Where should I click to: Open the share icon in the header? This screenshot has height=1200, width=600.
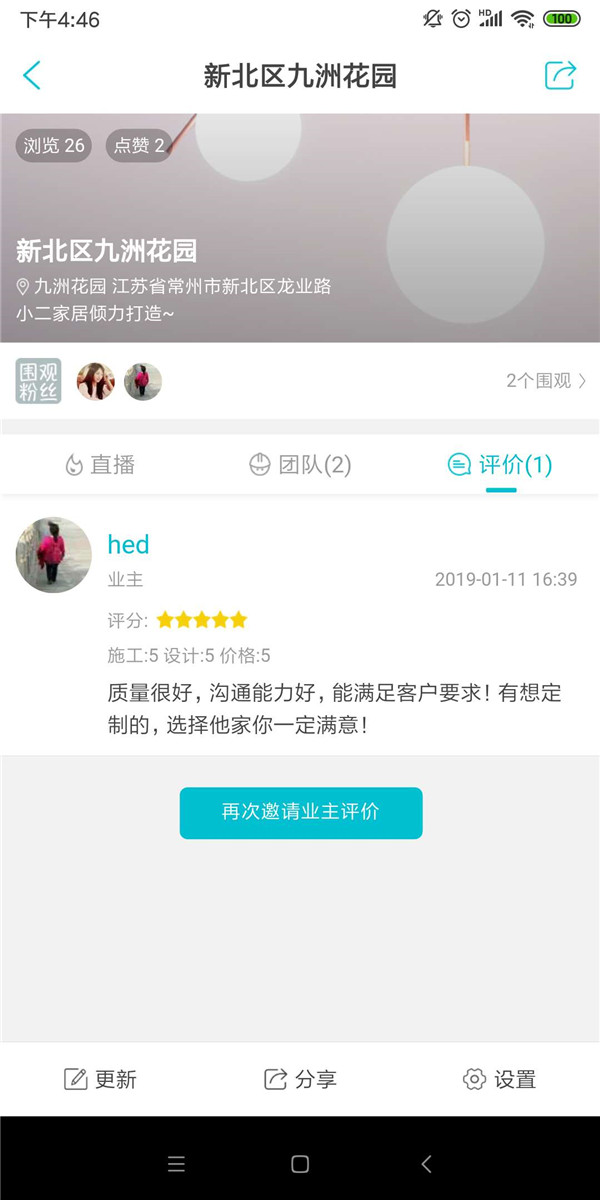[560, 75]
